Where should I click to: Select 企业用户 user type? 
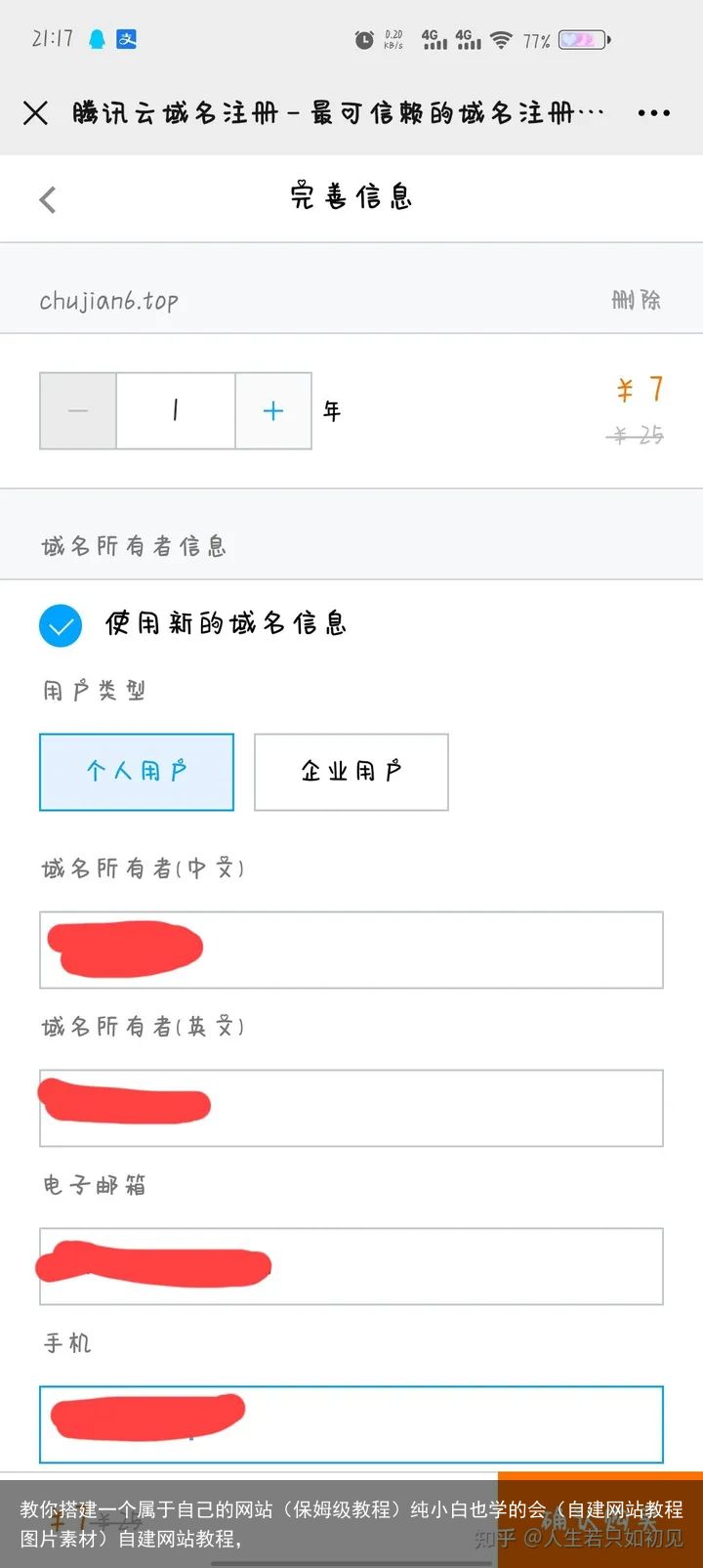[x=351, y=772]
